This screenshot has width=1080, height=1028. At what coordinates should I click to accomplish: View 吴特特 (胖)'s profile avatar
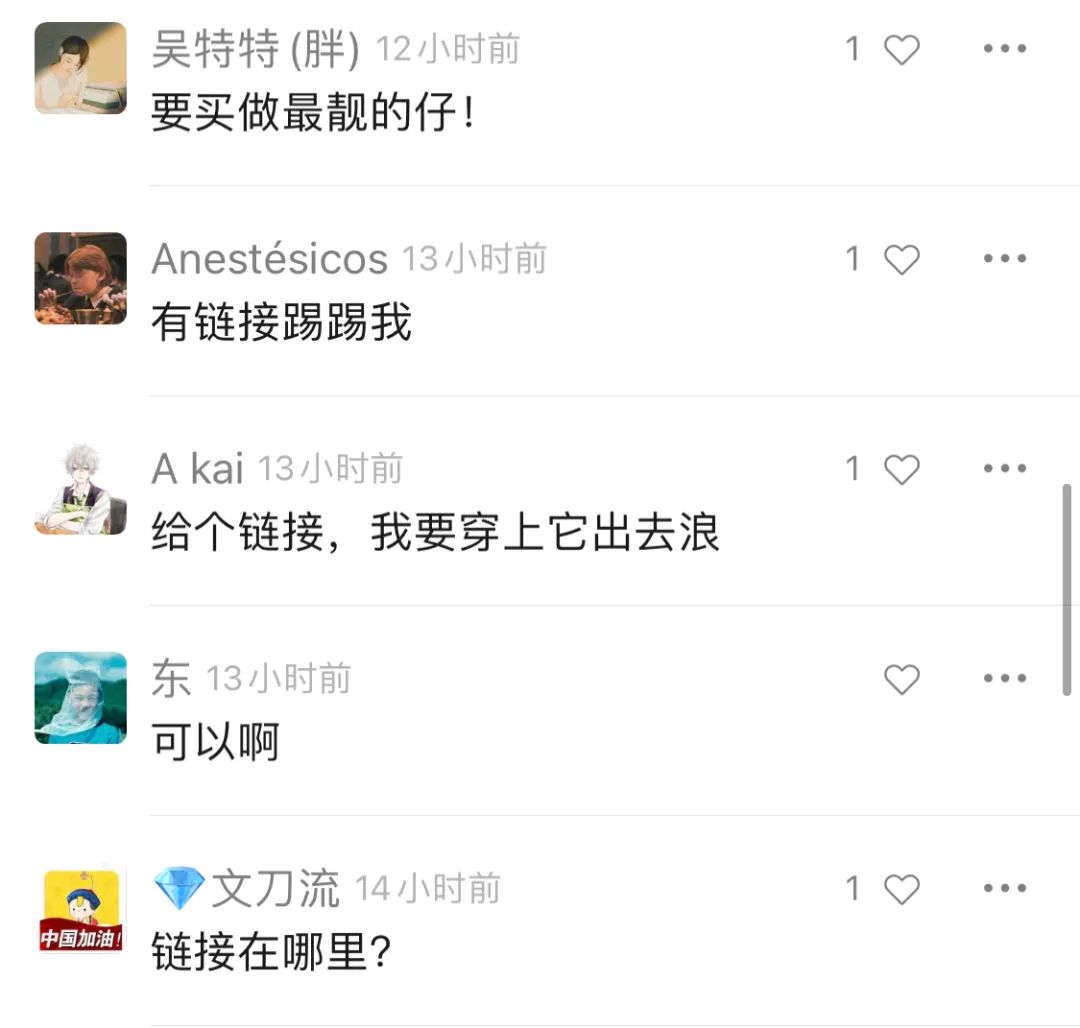tap(81, 68)
